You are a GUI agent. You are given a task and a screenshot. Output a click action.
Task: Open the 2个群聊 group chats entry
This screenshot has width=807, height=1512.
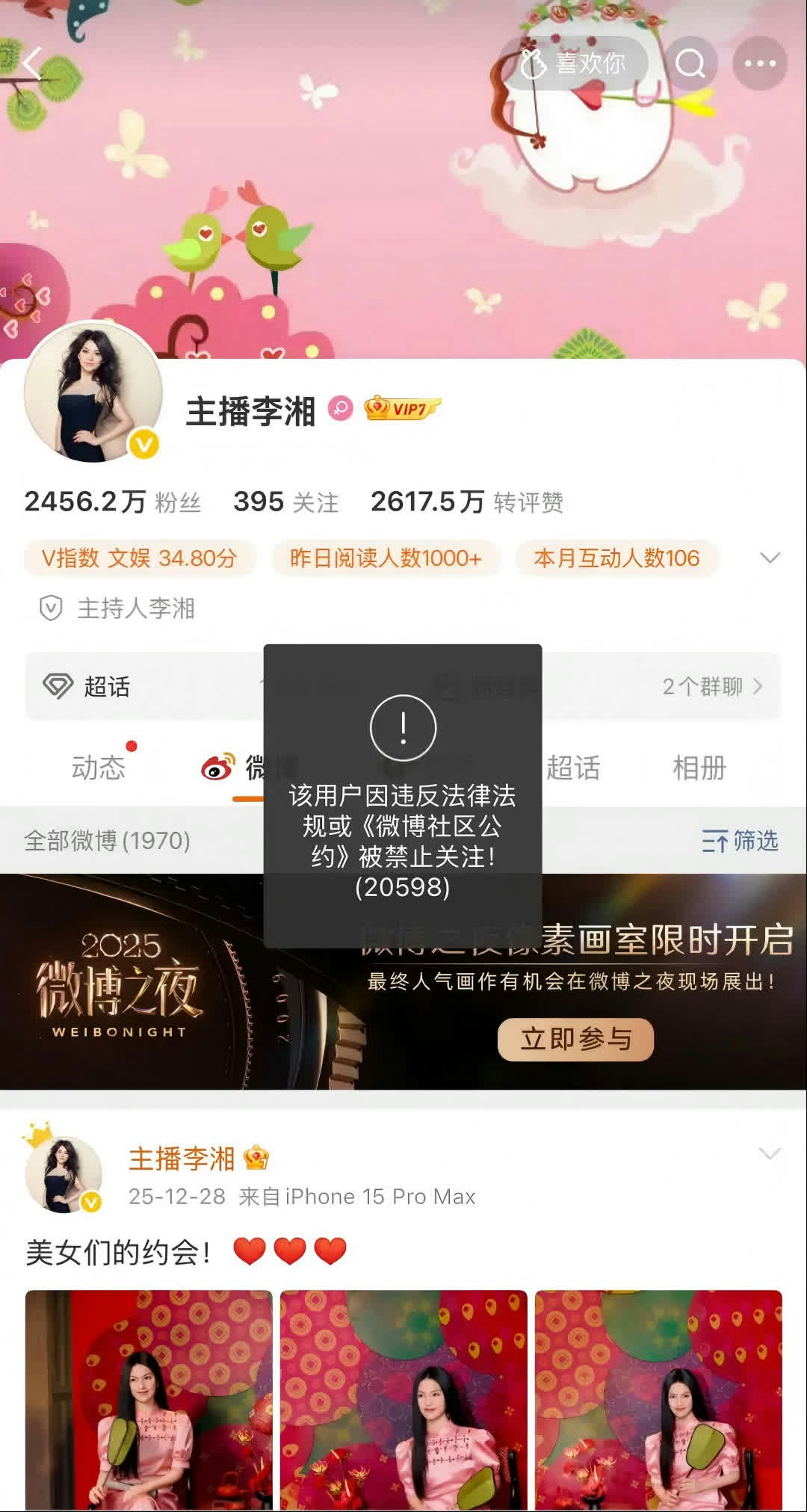(x=711, y=686)
